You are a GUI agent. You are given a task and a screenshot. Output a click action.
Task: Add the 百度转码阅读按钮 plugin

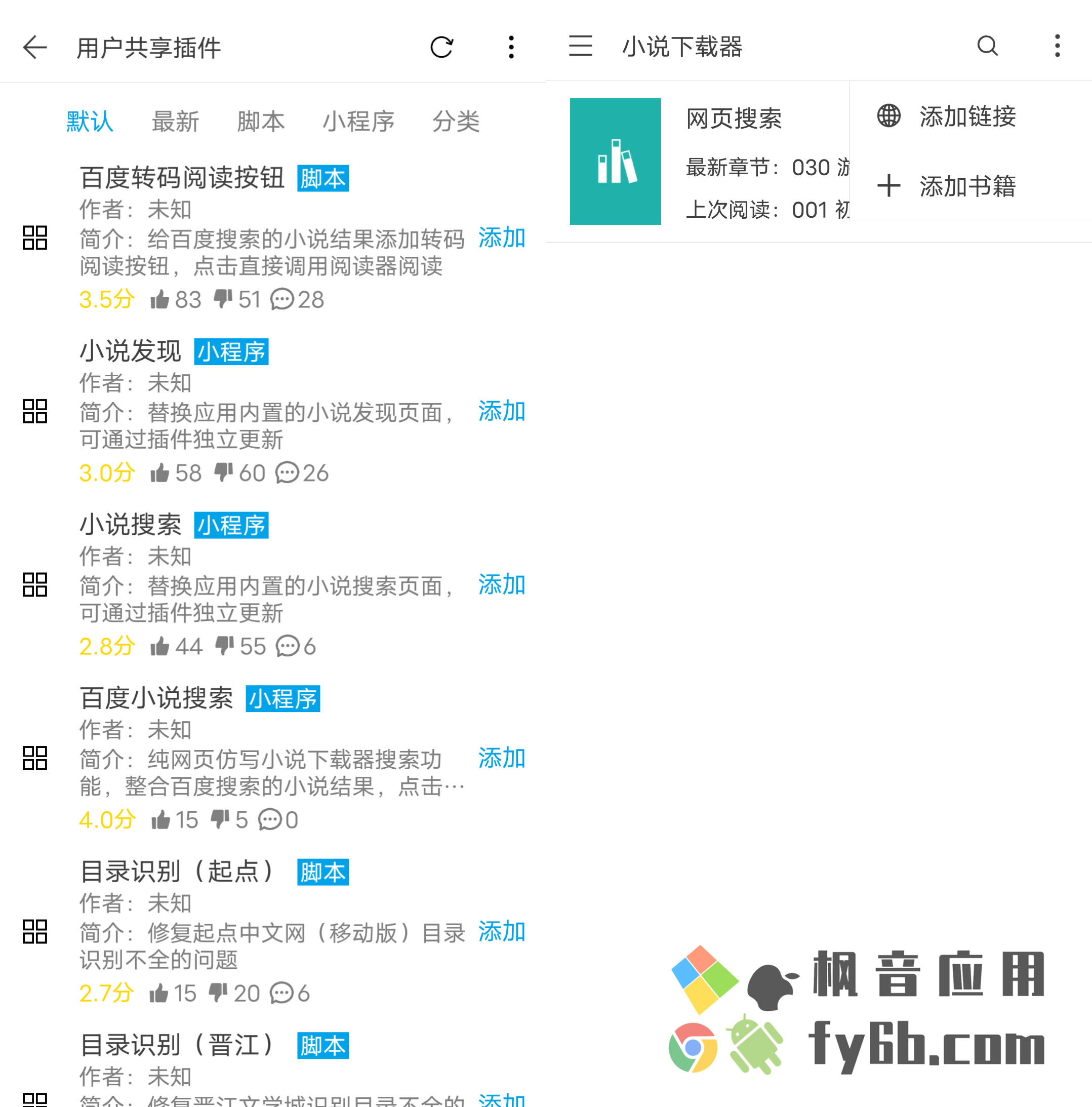(501, 238)
